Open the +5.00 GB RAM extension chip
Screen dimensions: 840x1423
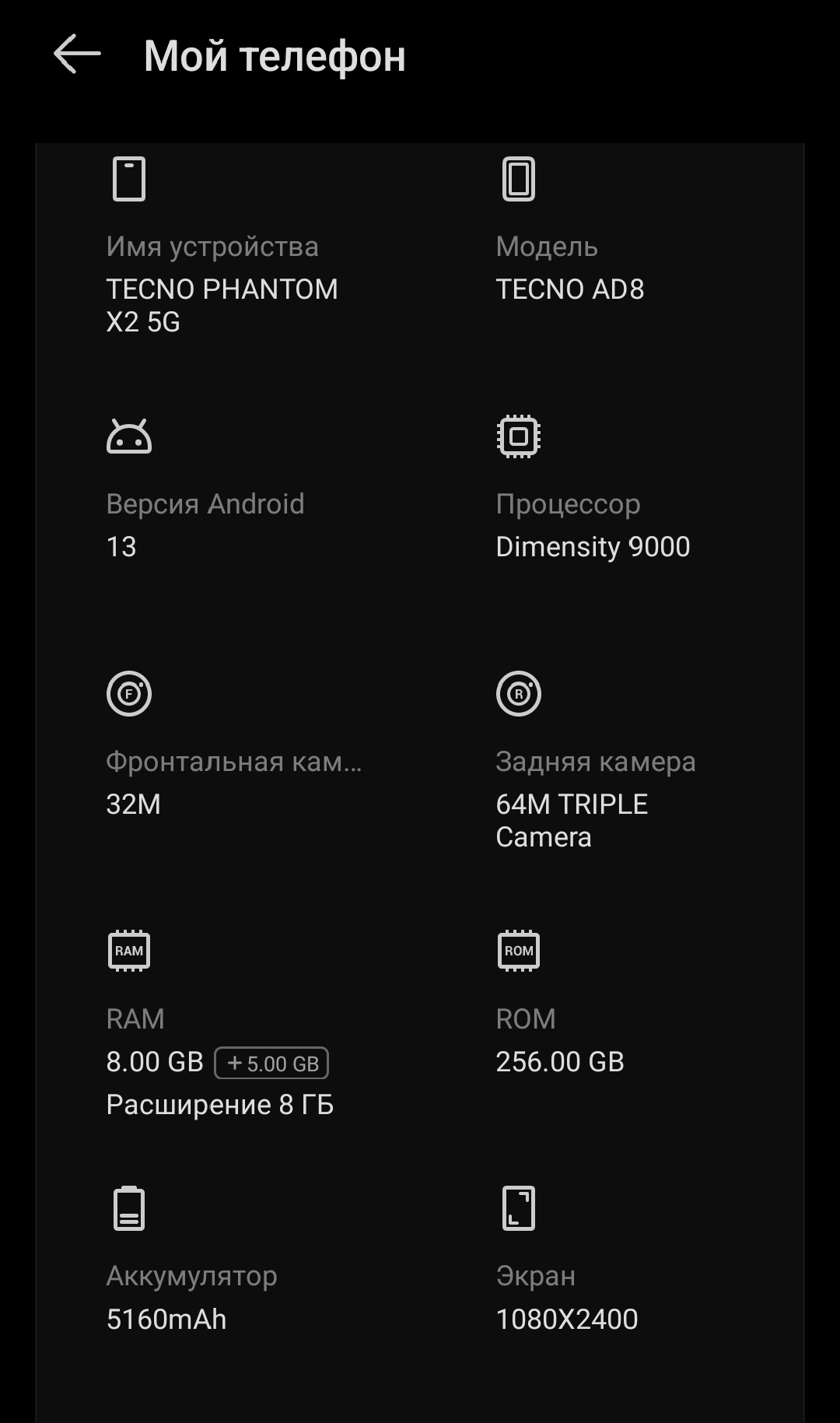(x=271, y=1063)
